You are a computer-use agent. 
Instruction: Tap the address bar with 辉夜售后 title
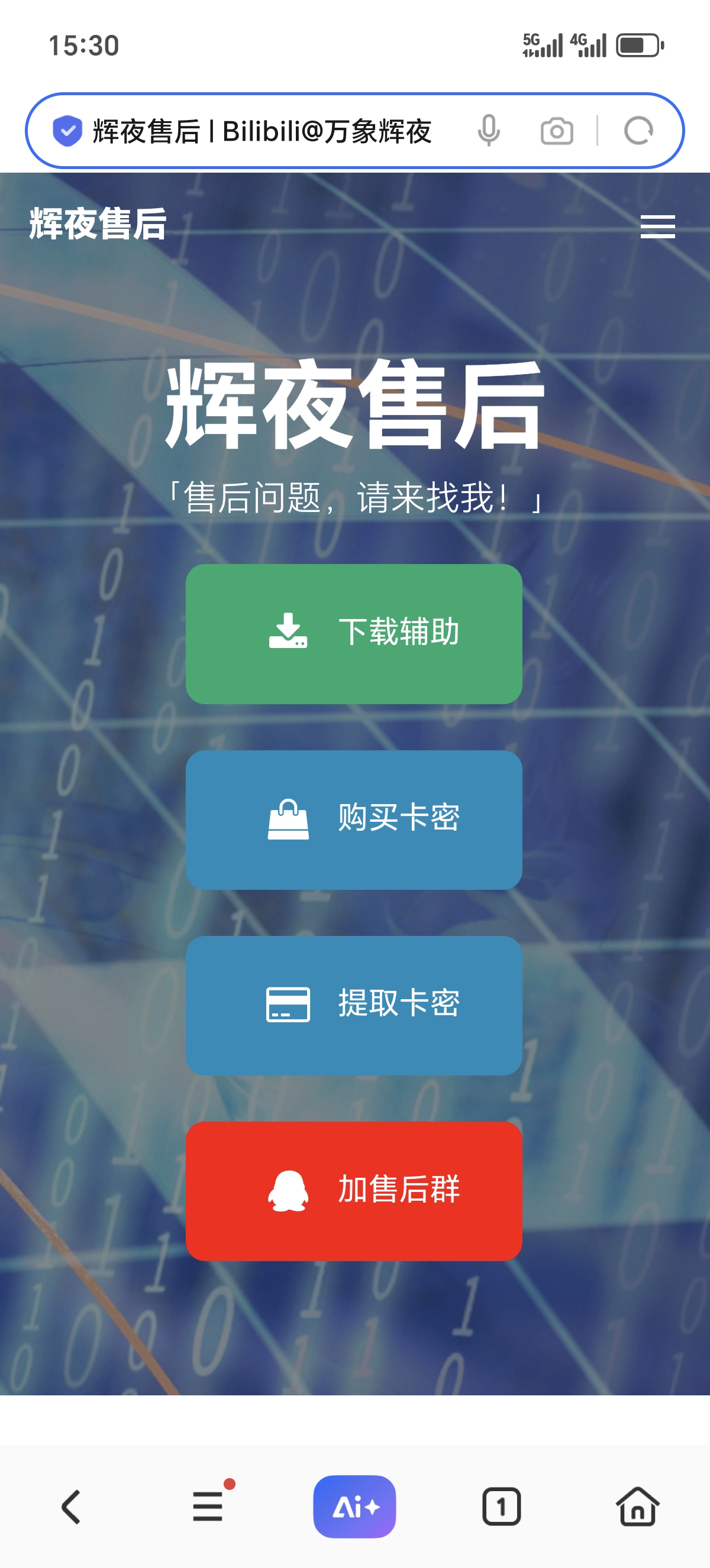pos(262,131)
